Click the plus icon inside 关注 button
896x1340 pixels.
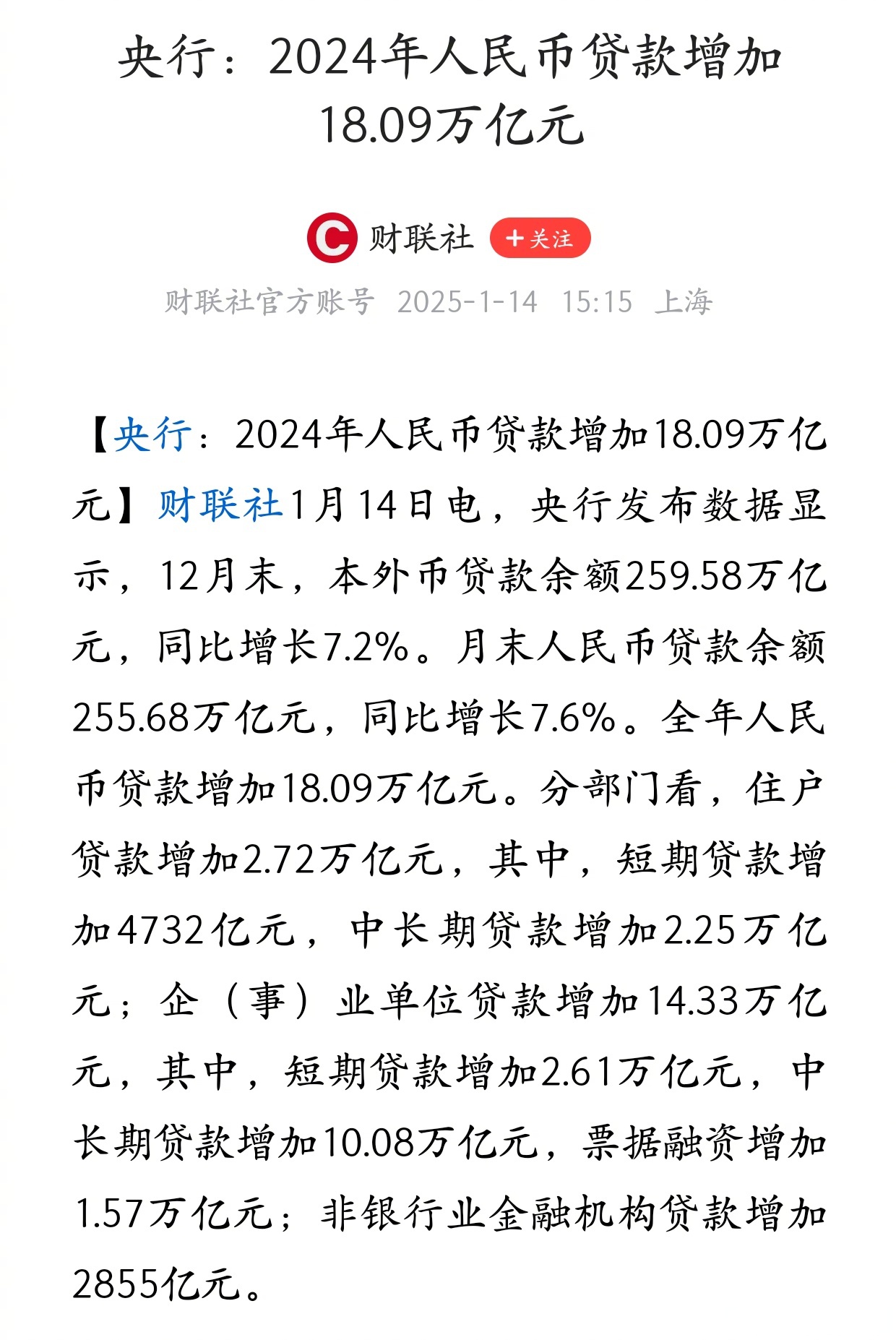coord(514,239)
